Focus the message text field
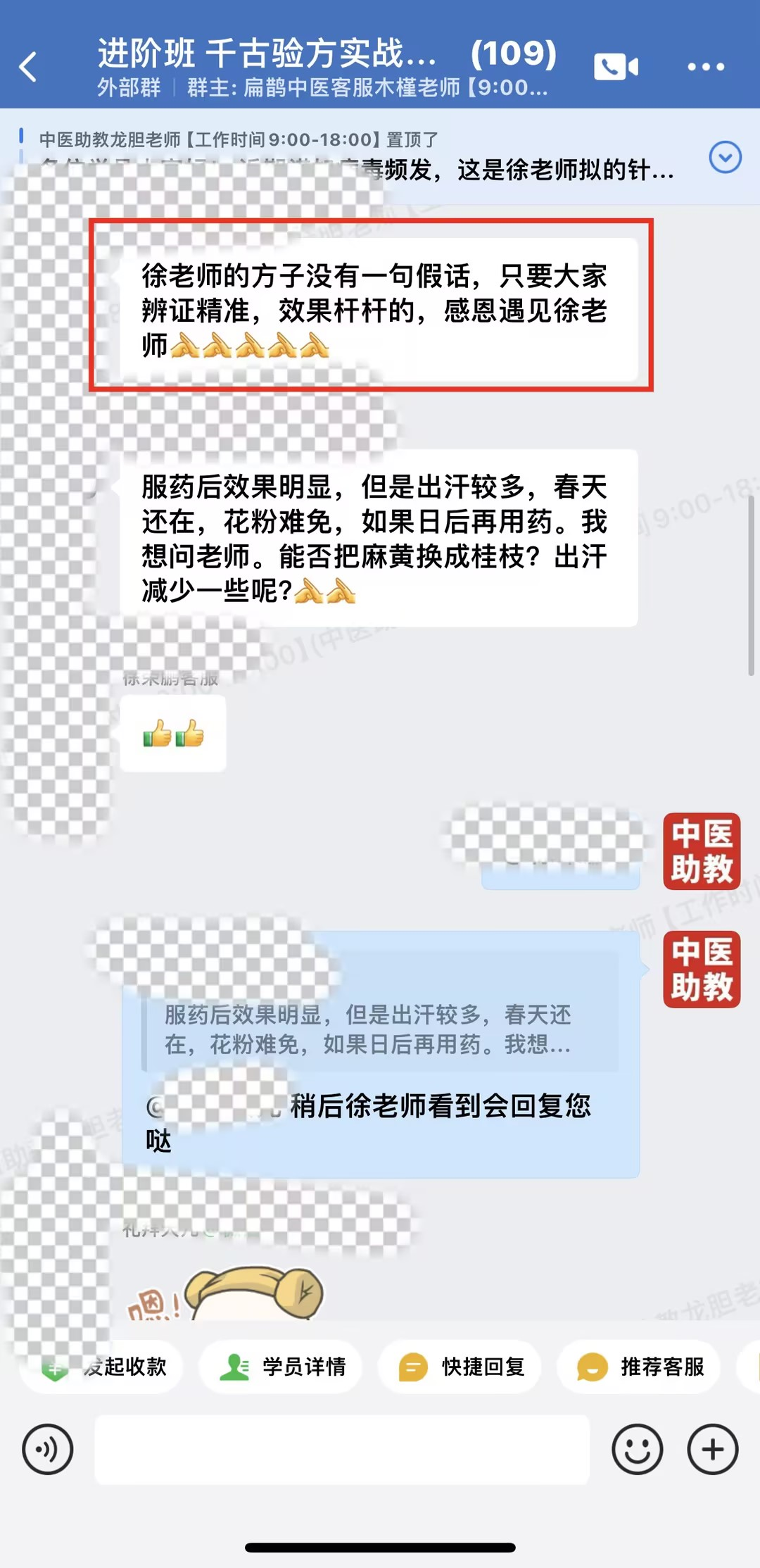The image size is (760, 1568). pos(342,1450)
